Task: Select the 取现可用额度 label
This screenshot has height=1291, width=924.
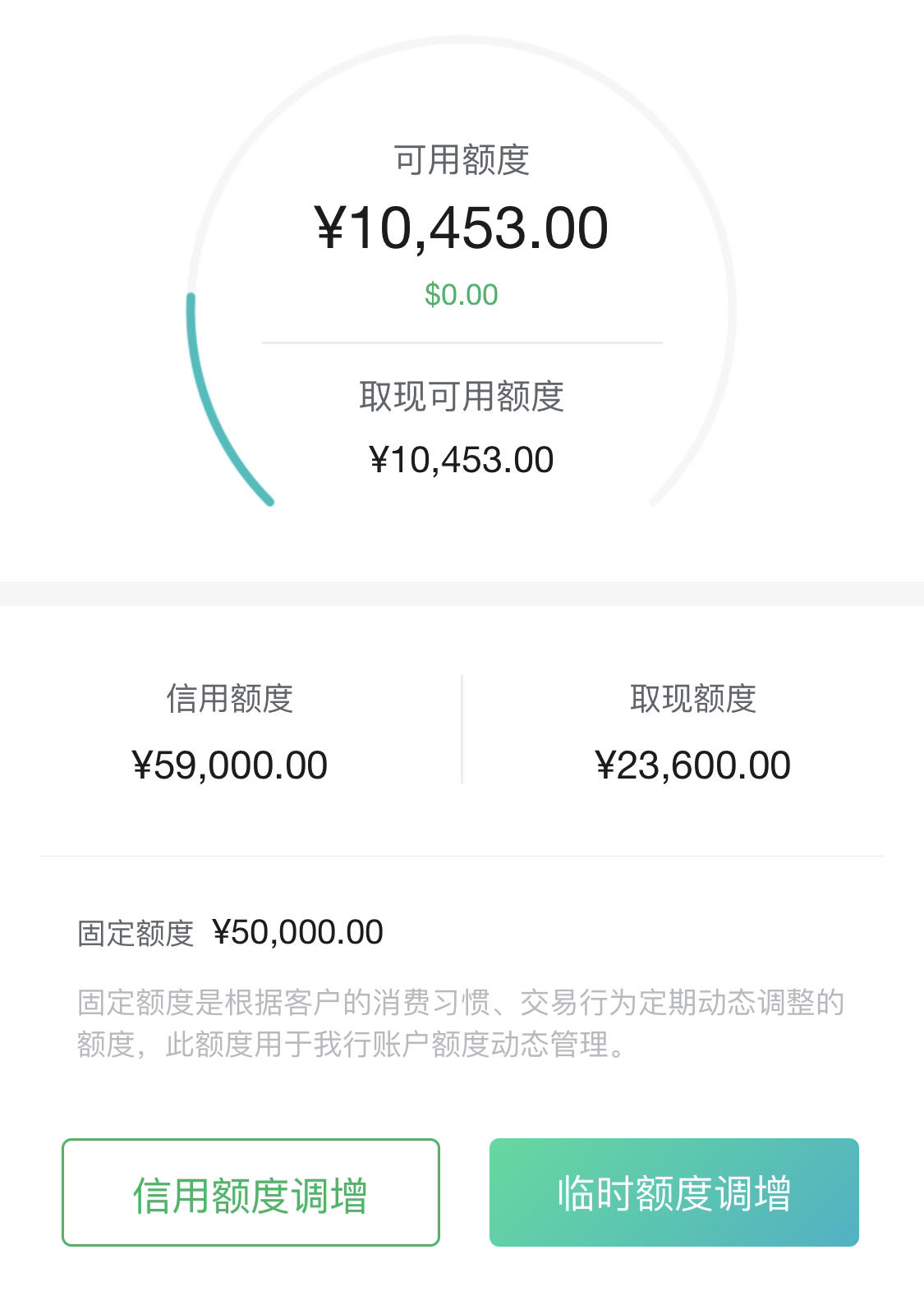Action: 462,394
